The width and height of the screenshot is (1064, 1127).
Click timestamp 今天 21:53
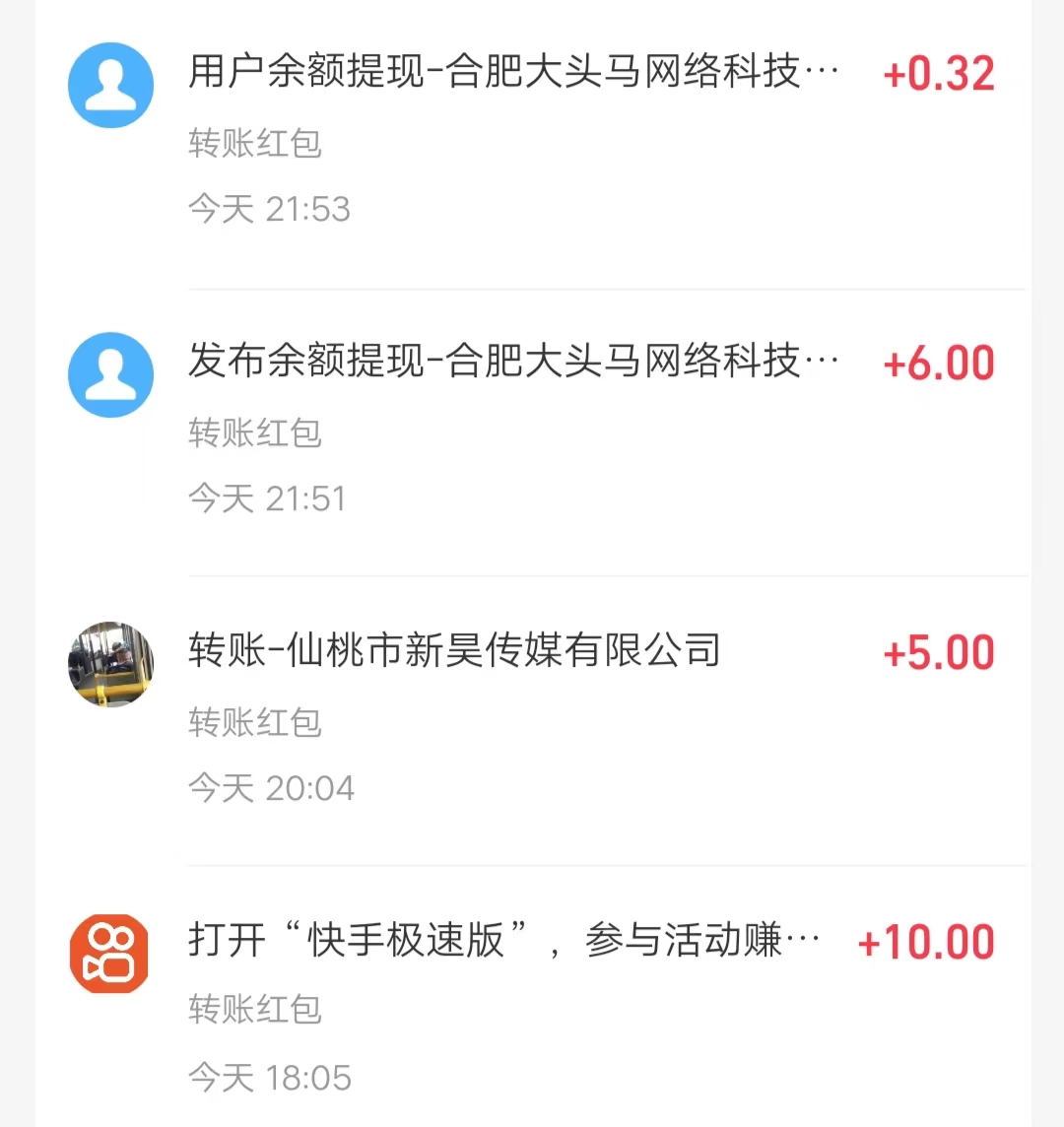pyautogui.click(x=270, y=209)
